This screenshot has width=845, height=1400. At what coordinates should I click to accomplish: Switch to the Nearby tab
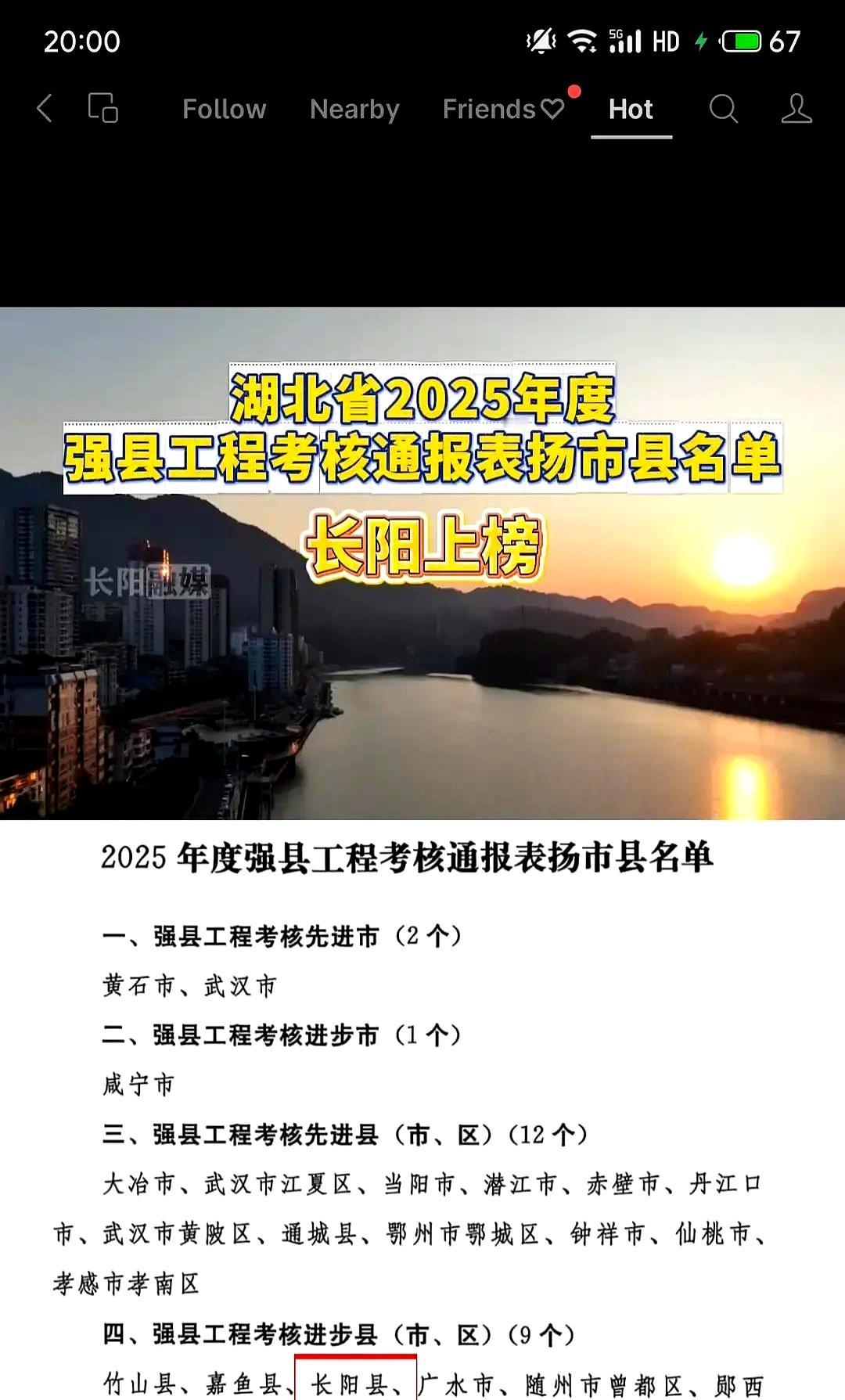(354, 109)
